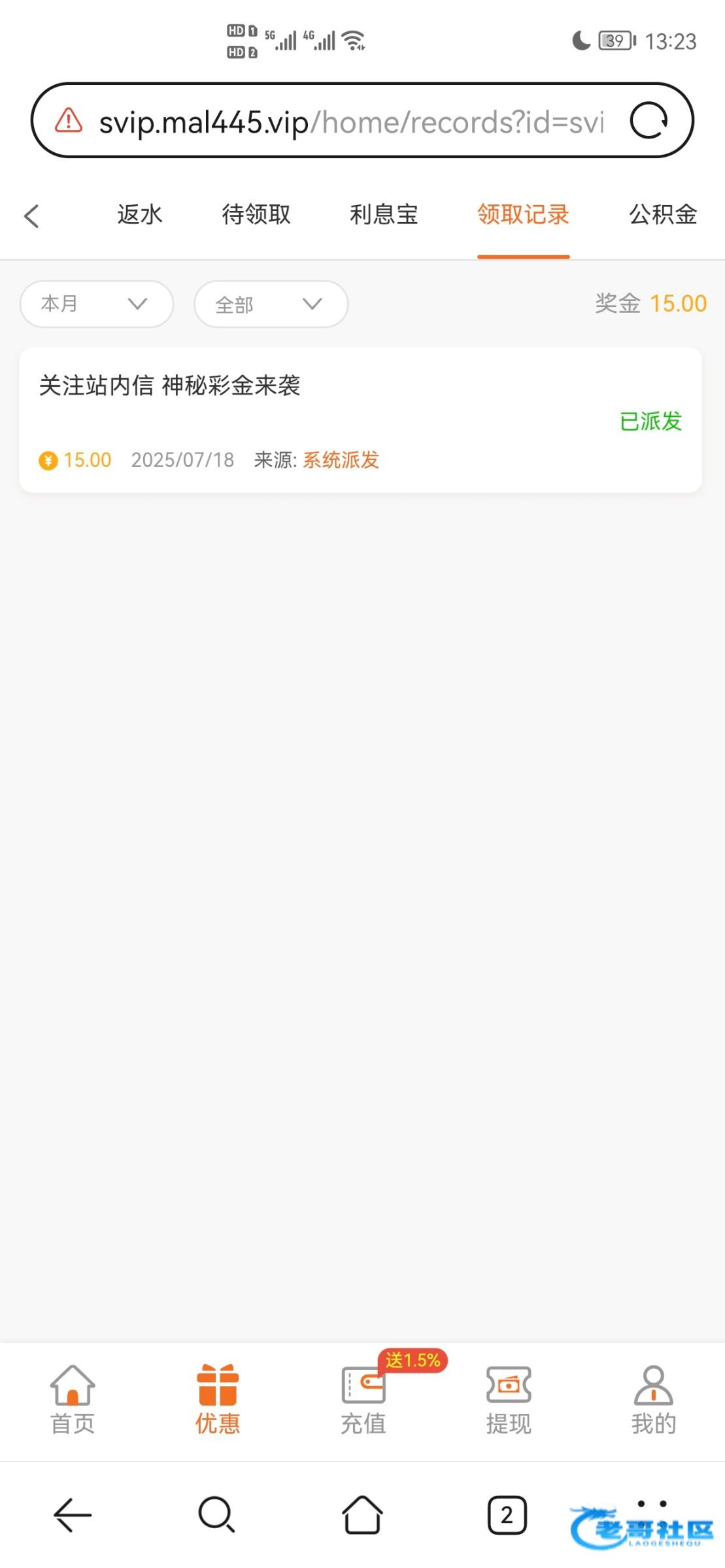Open 提现 withdrawal page
Image resolution: width=725 pixels, height=1568 pixels.
tap(509, 1400)
